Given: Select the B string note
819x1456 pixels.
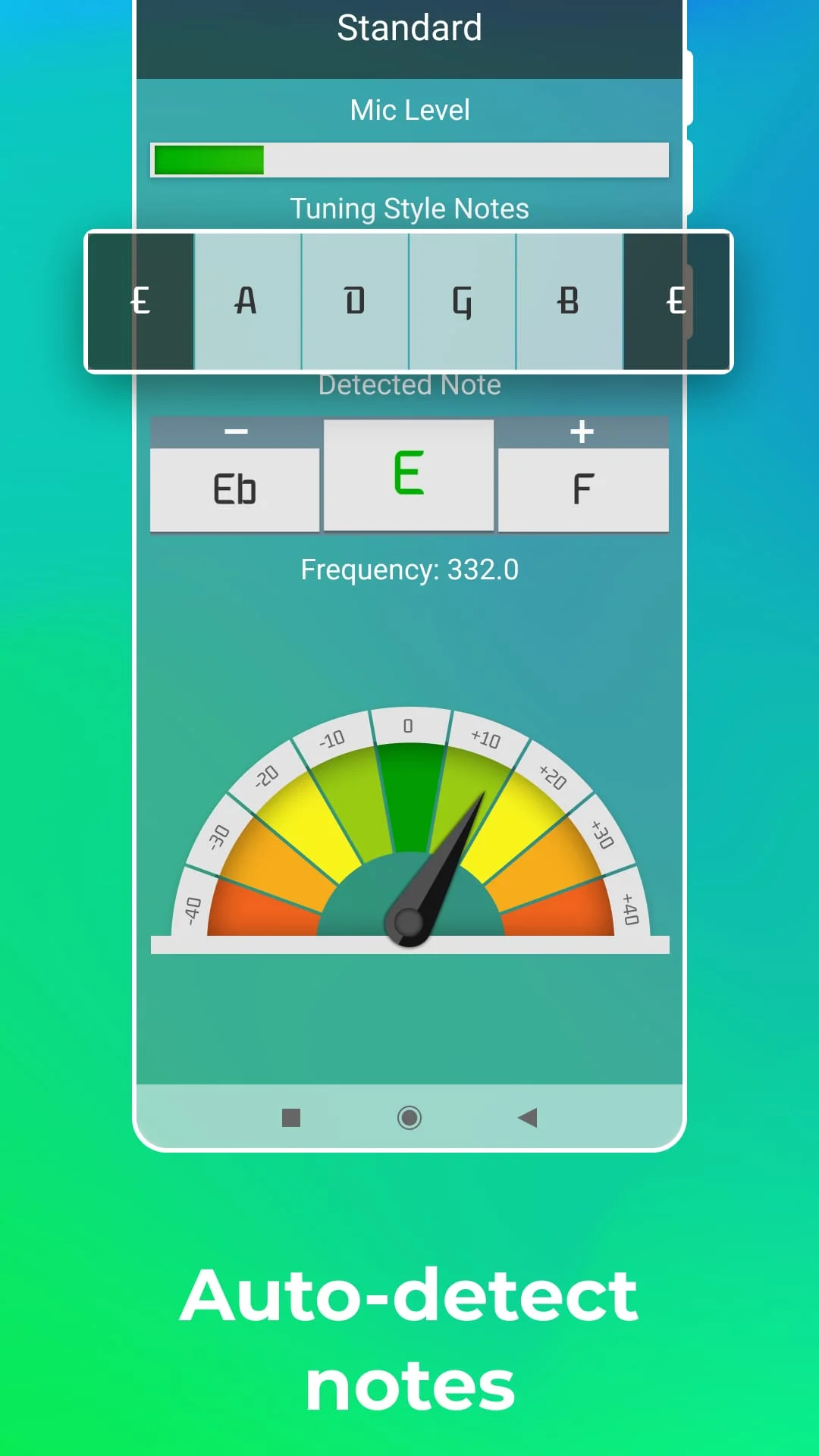Looking at the screenshot, I should pyautogui.click(x=569, y=300).
